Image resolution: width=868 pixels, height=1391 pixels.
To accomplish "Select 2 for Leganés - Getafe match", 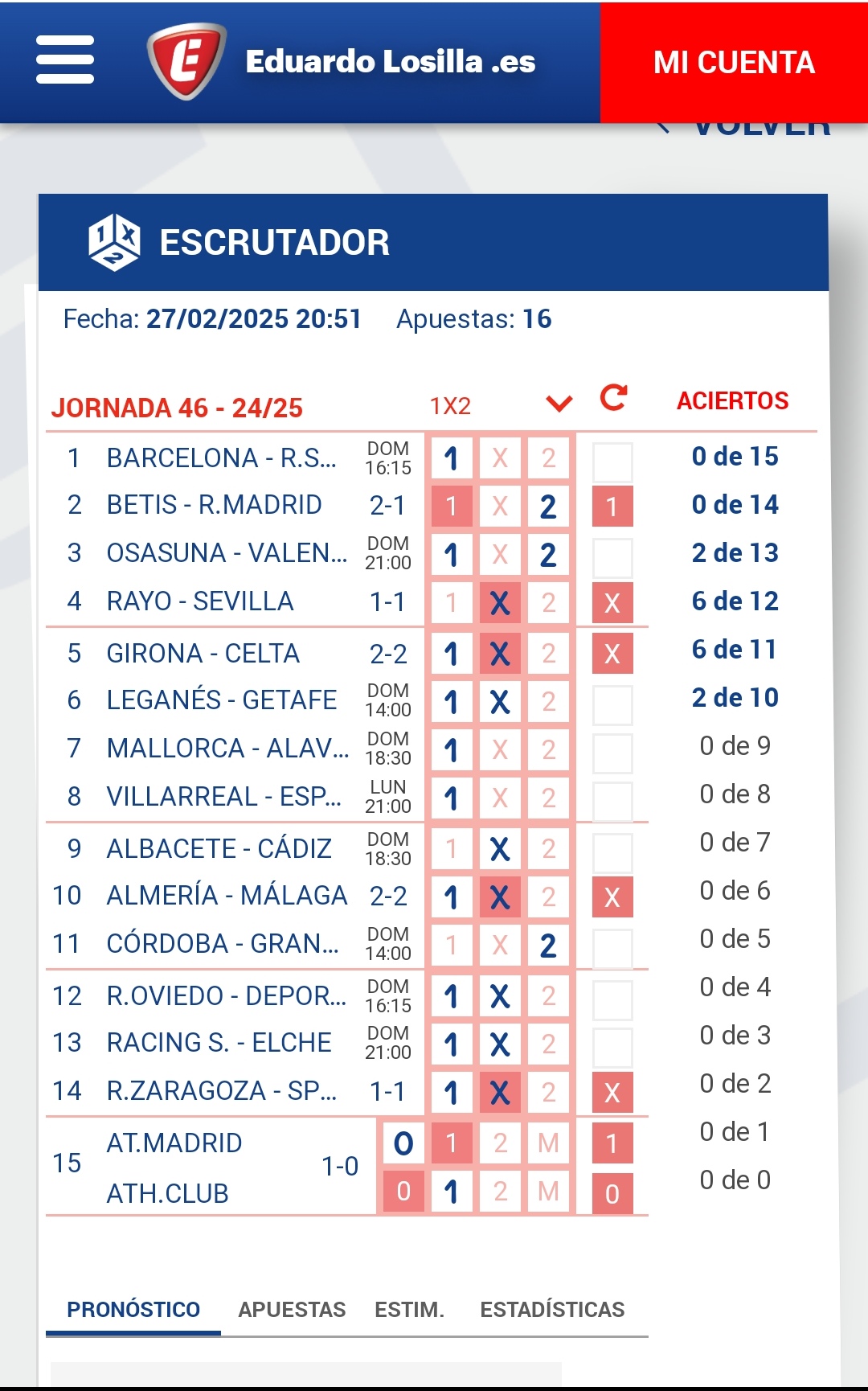I will click(548, 702).
